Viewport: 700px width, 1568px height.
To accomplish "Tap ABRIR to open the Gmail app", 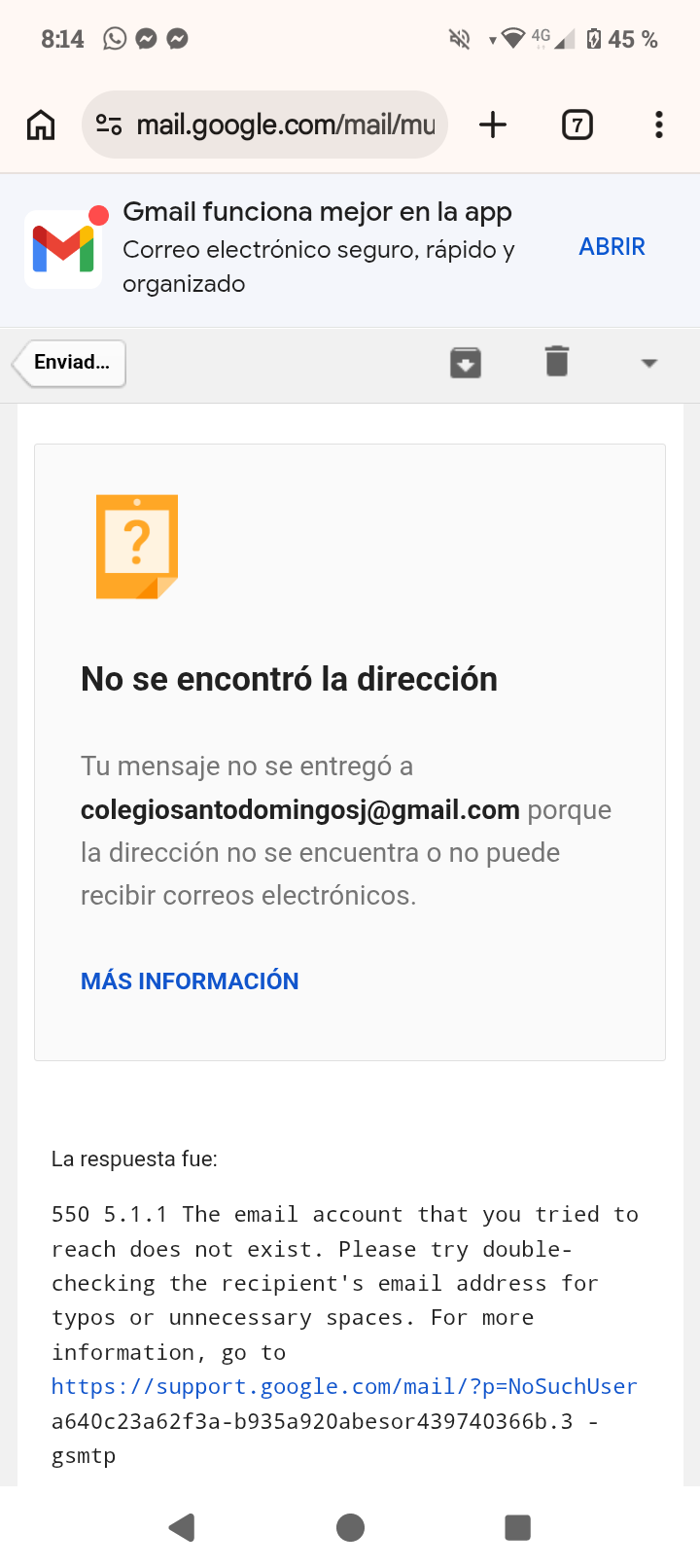I will (x=612, y=247).
